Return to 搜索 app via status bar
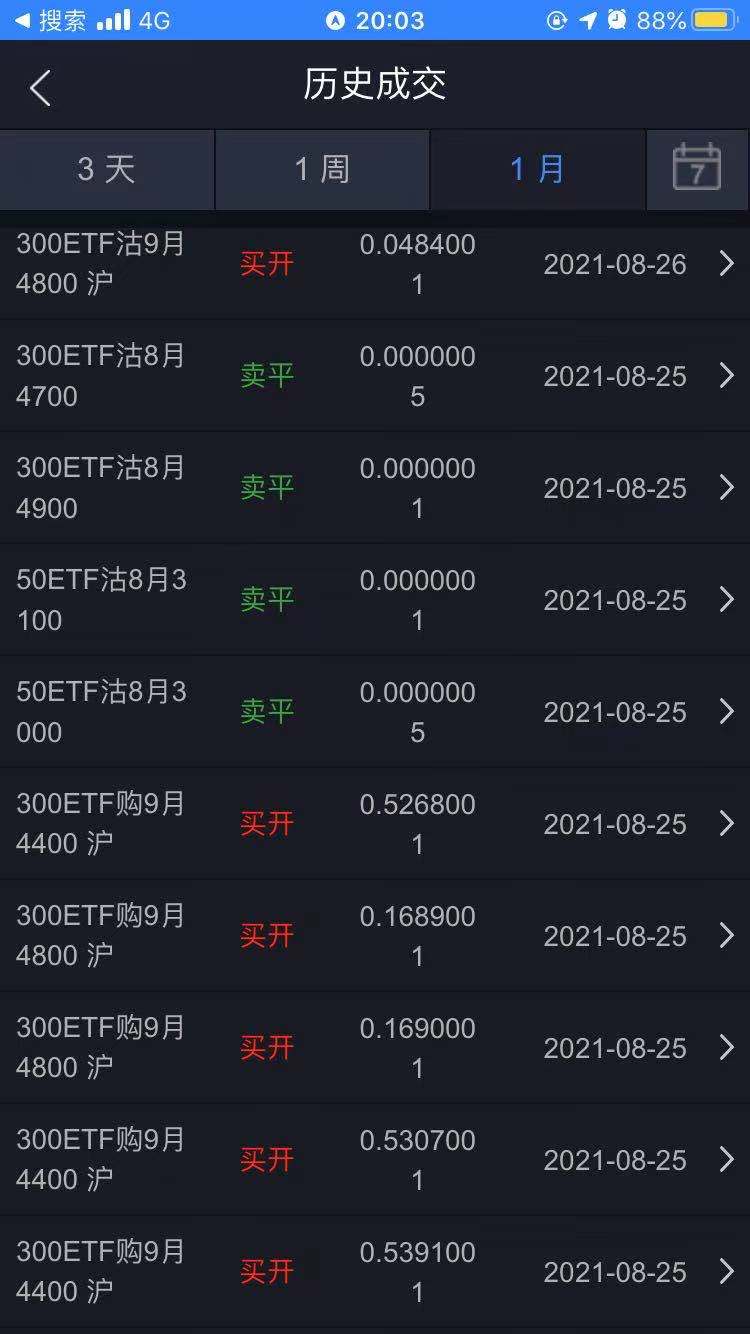750x1334 pixels. [x=50, y=20]
